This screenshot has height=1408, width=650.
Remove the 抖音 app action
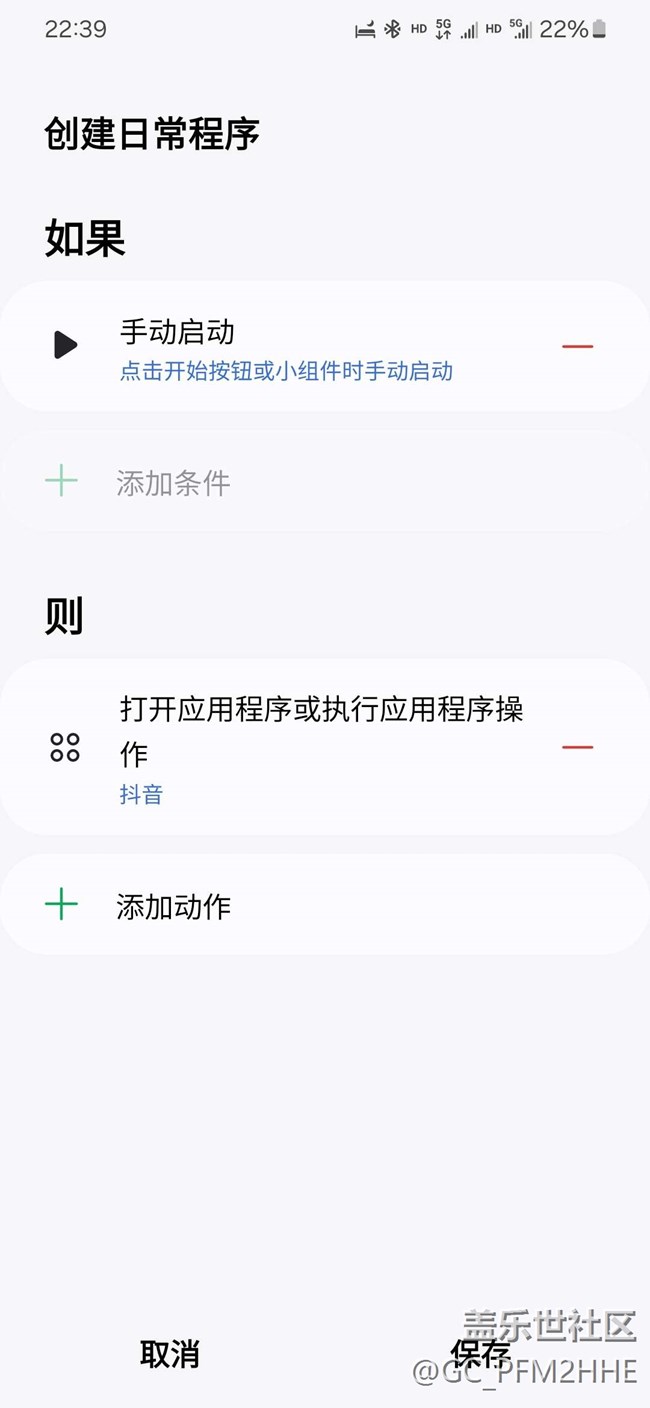click(577, 747)
